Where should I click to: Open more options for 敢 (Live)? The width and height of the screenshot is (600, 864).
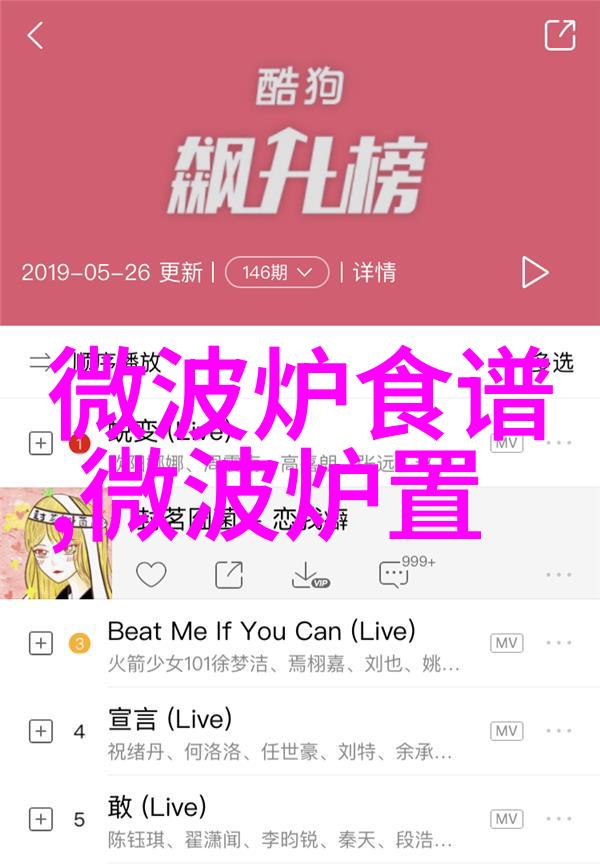(557, 818)
